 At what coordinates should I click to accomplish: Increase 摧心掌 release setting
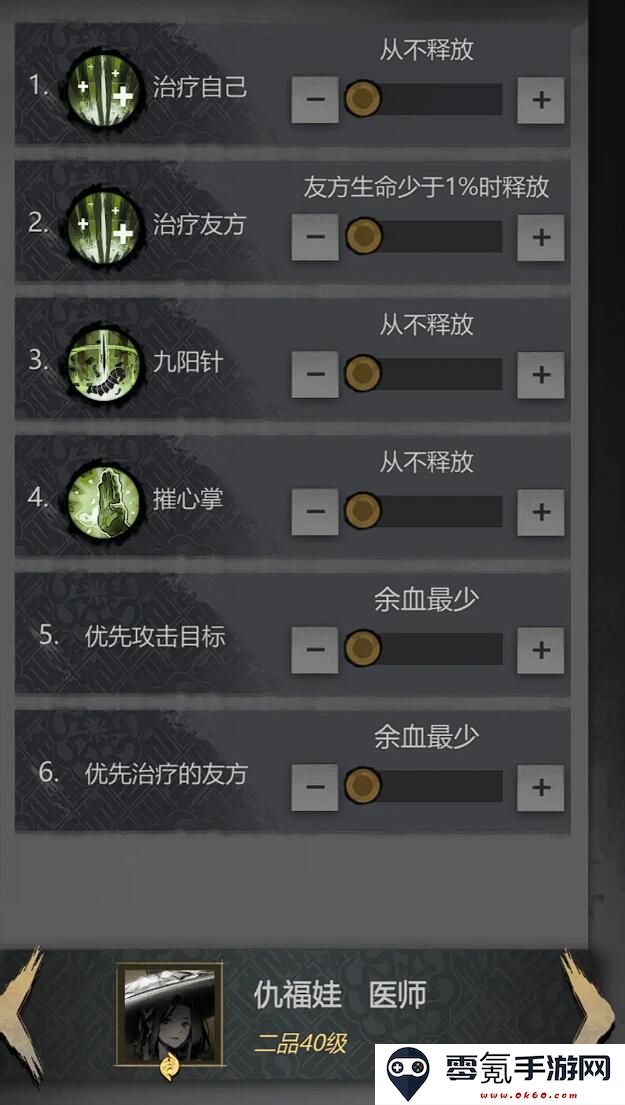pyautogui.click(x=541, y=512)
